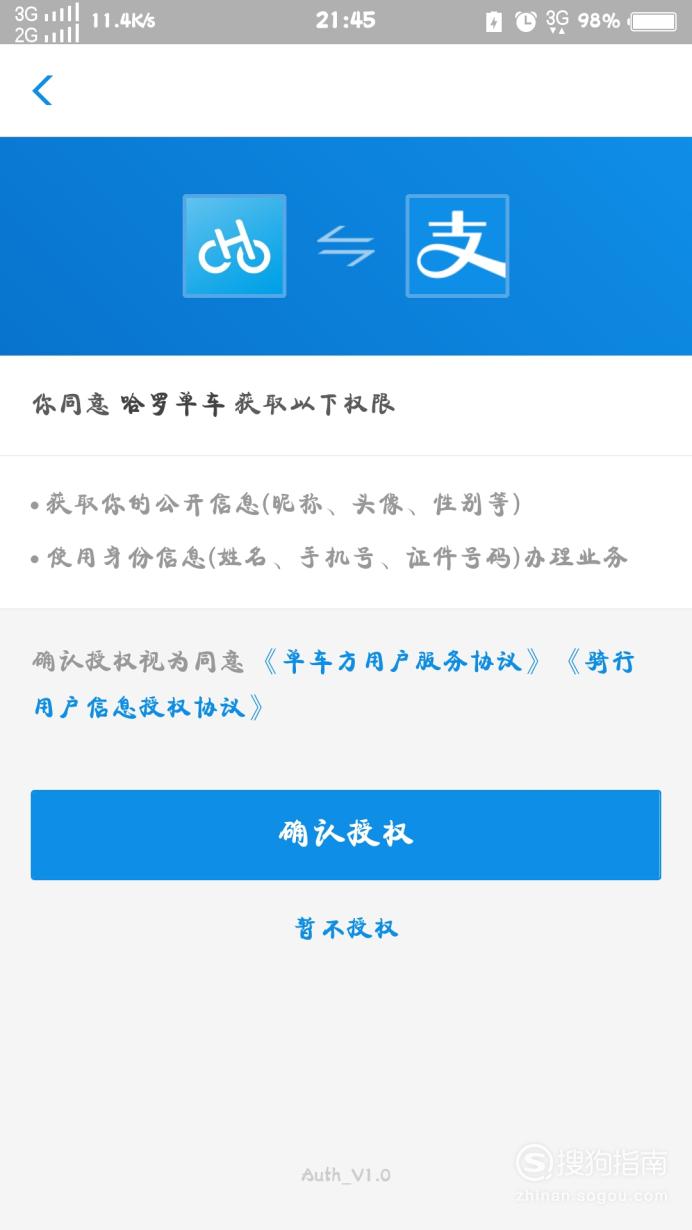The height and width of the screenshot is (1230, 692).
Task: Go back with the top-left arrow
Action: (x=42, y=90)
